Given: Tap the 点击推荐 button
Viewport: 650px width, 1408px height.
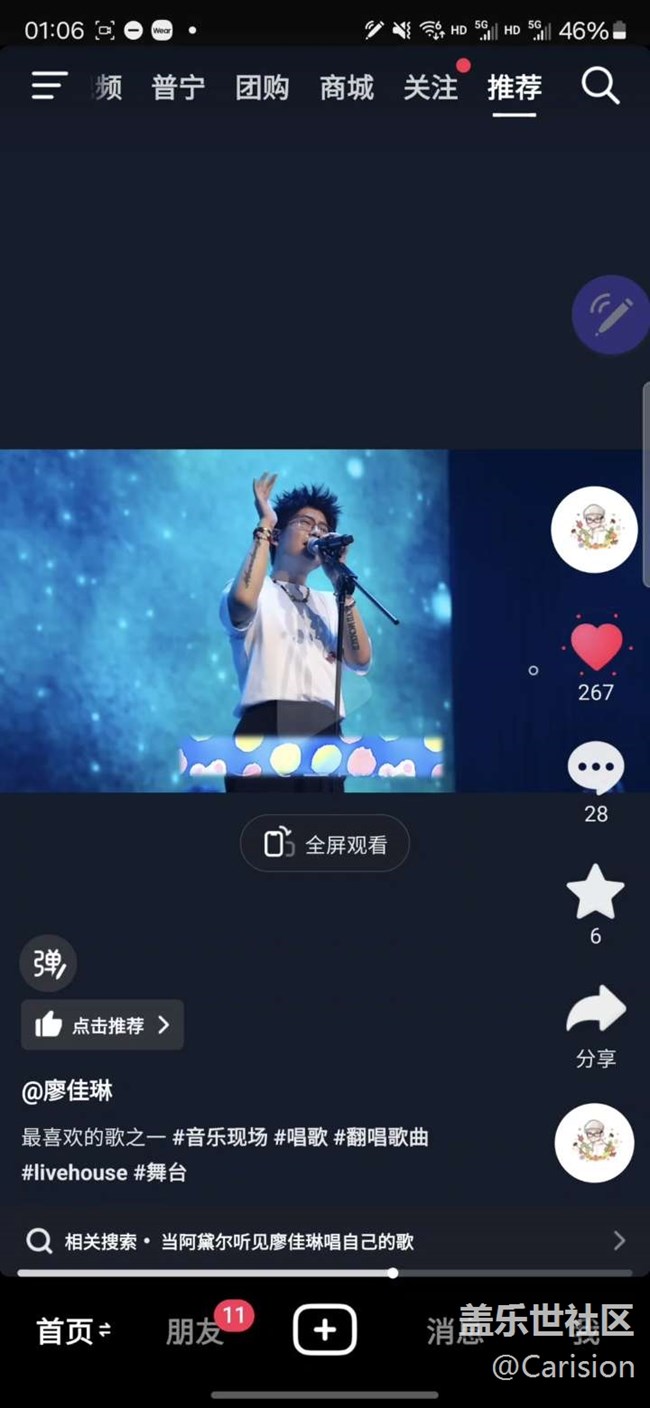Looking at the screenshot, I should 102,1025.
